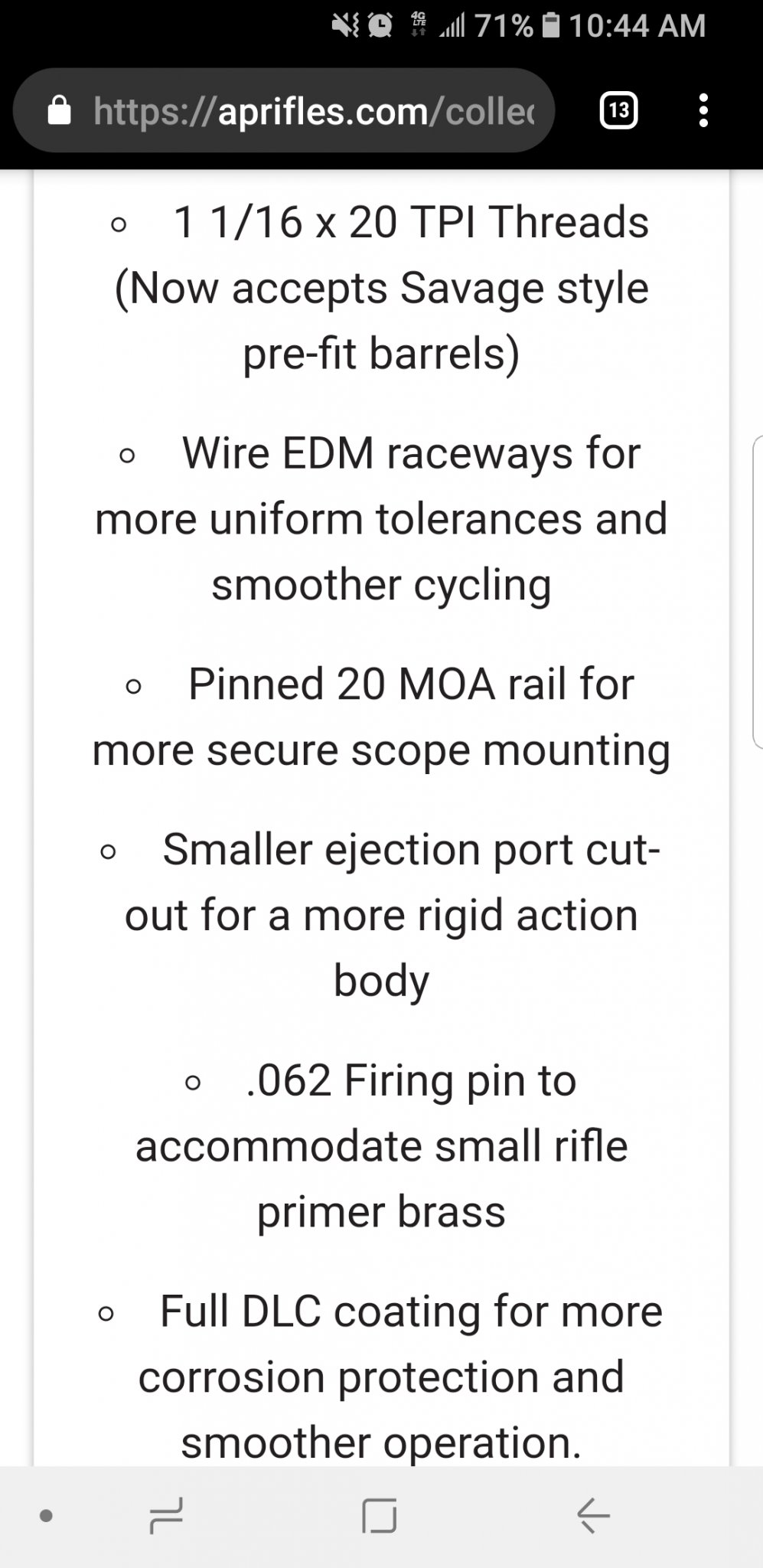Go to the home screen
The image size is (763, 1568).
[x=380, y=1515]
